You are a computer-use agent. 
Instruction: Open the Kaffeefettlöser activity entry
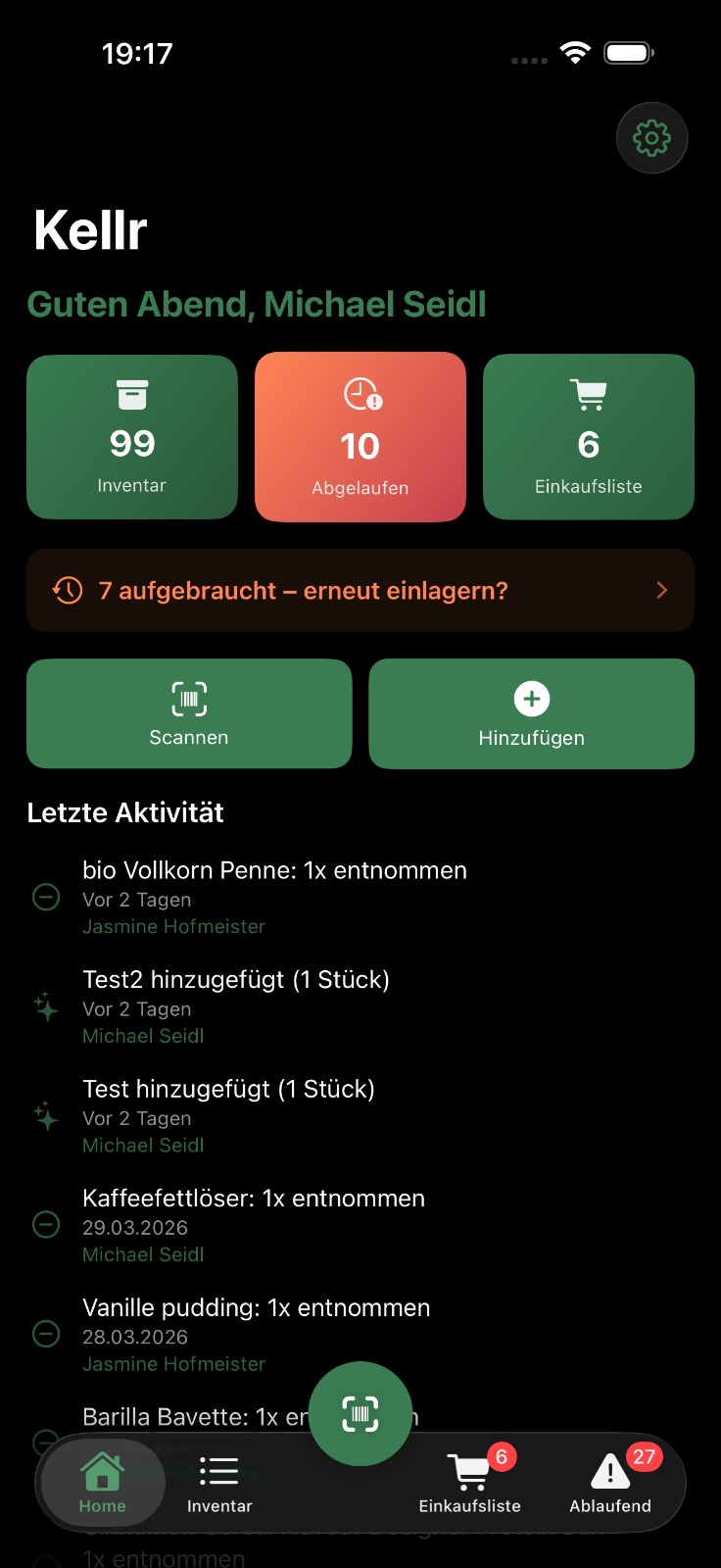[x=254, y=1225]
